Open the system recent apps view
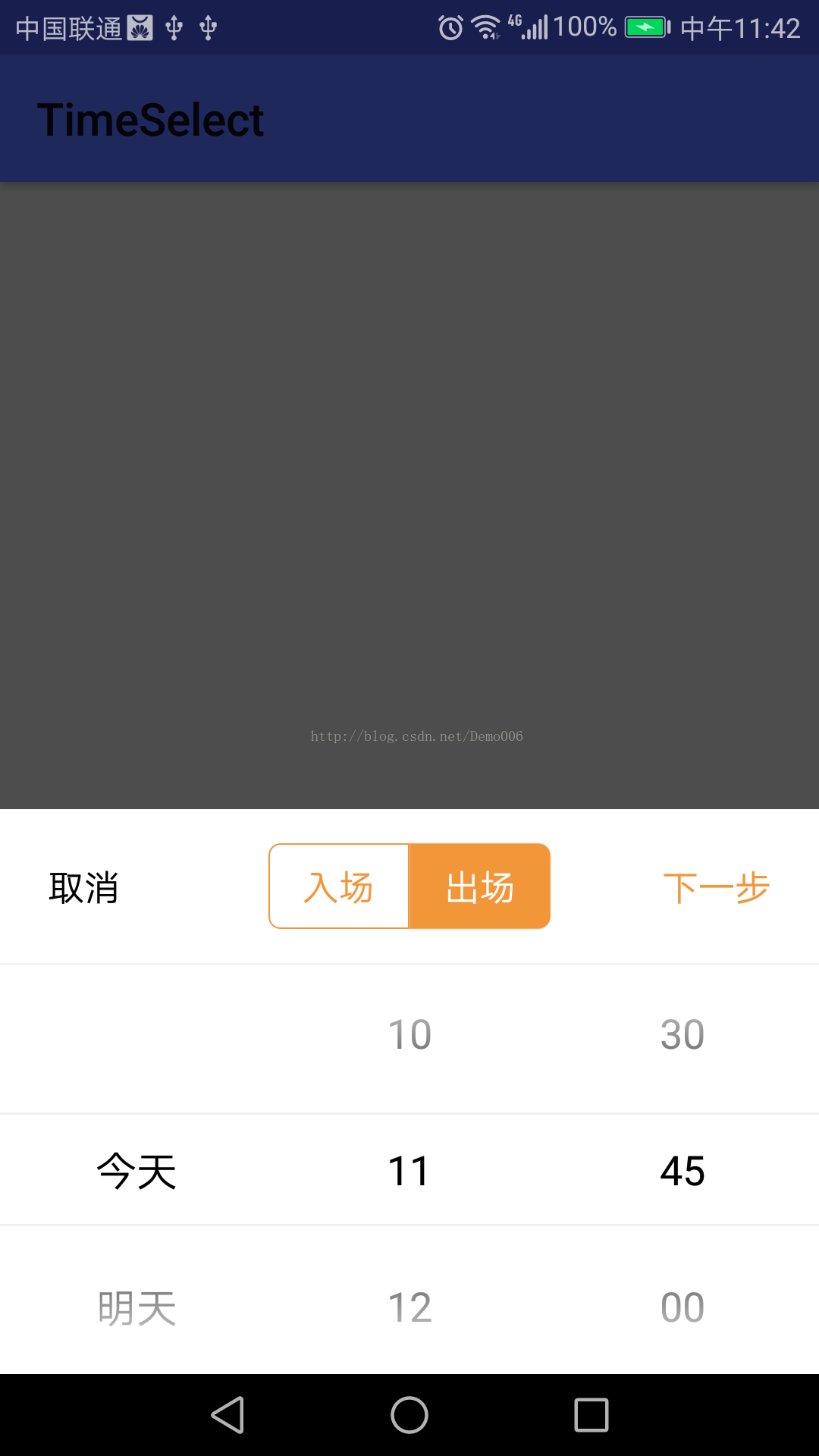Viewport: 819px width, 1456px height. point(591,1415)
